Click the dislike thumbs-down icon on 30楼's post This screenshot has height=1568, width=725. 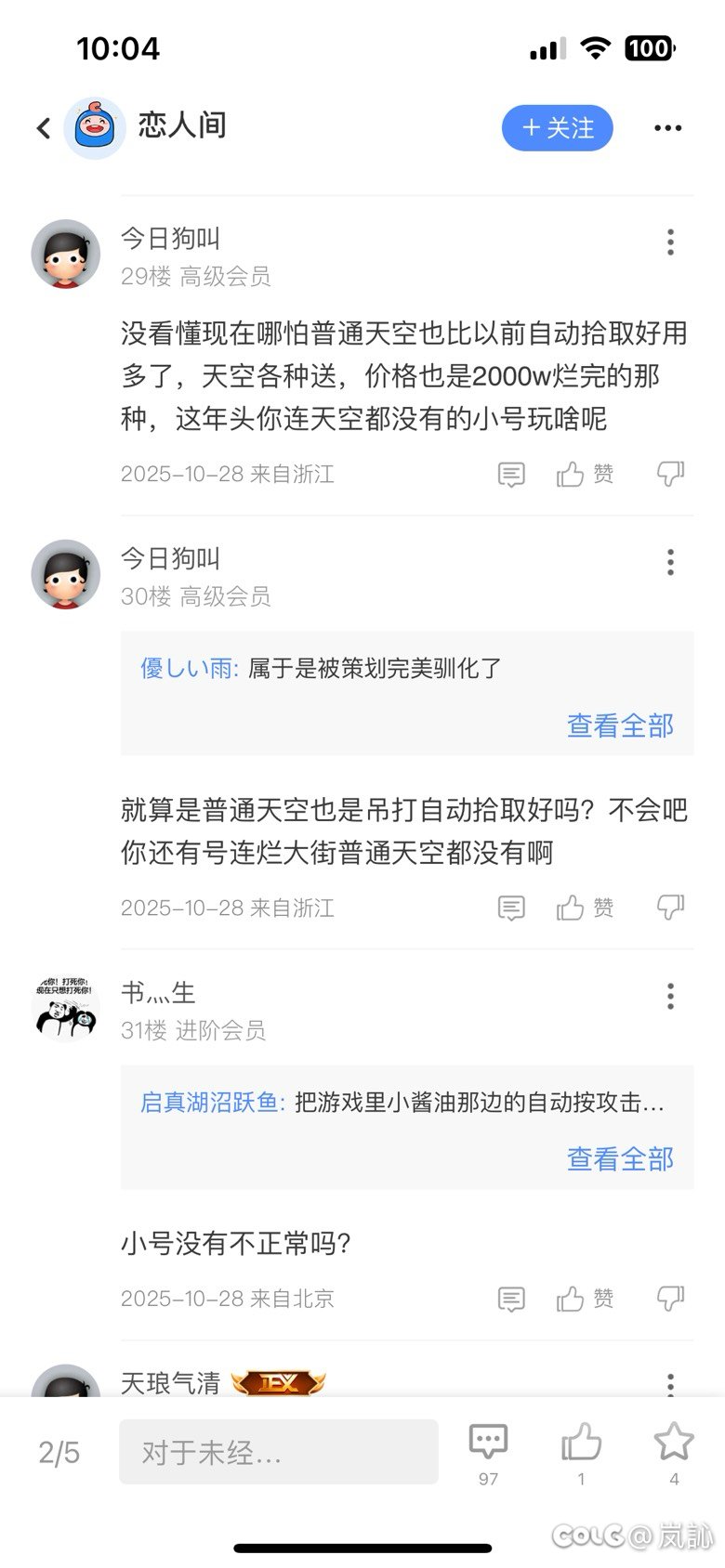(x=671, y=908)
